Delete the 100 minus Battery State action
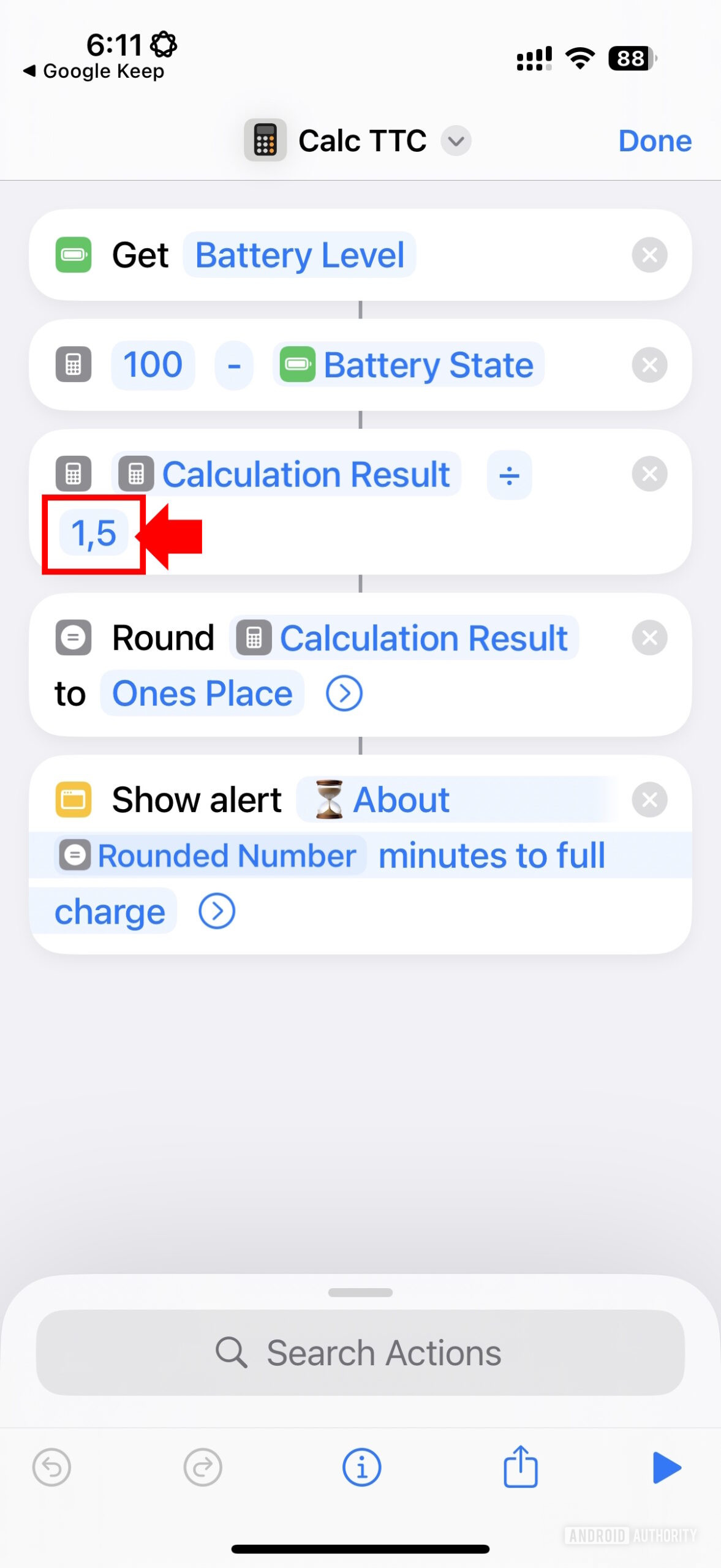721x1568 pixels. (x=649, y=365)
